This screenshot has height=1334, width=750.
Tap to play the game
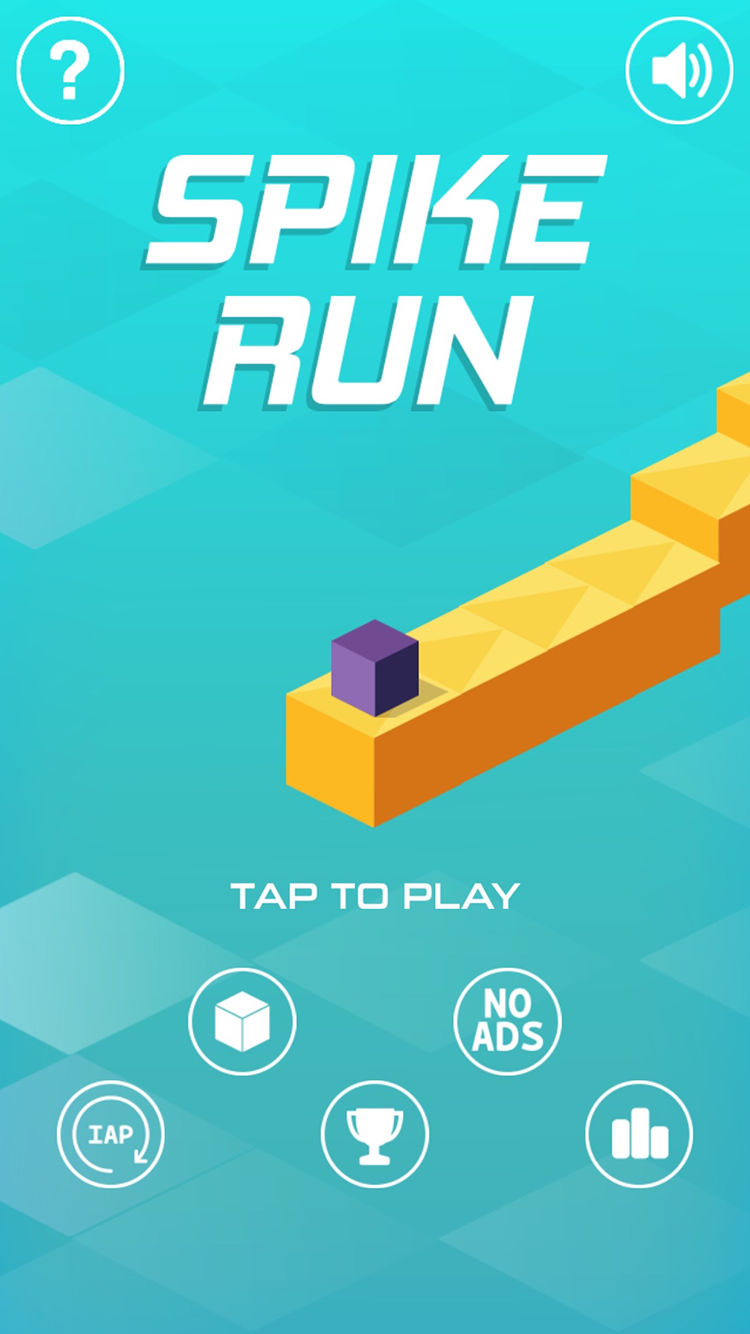(375, 895)
